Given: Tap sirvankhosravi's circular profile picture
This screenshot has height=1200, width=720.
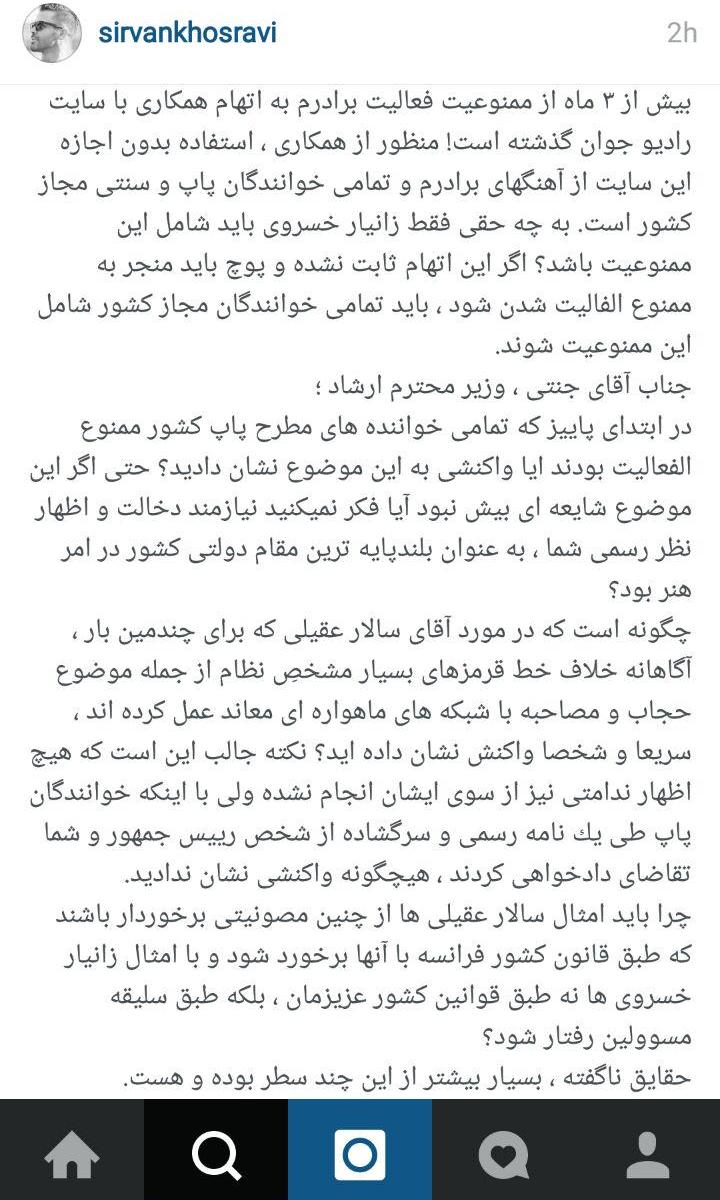Looking at the screenshot, I should (x=47, y=32).
